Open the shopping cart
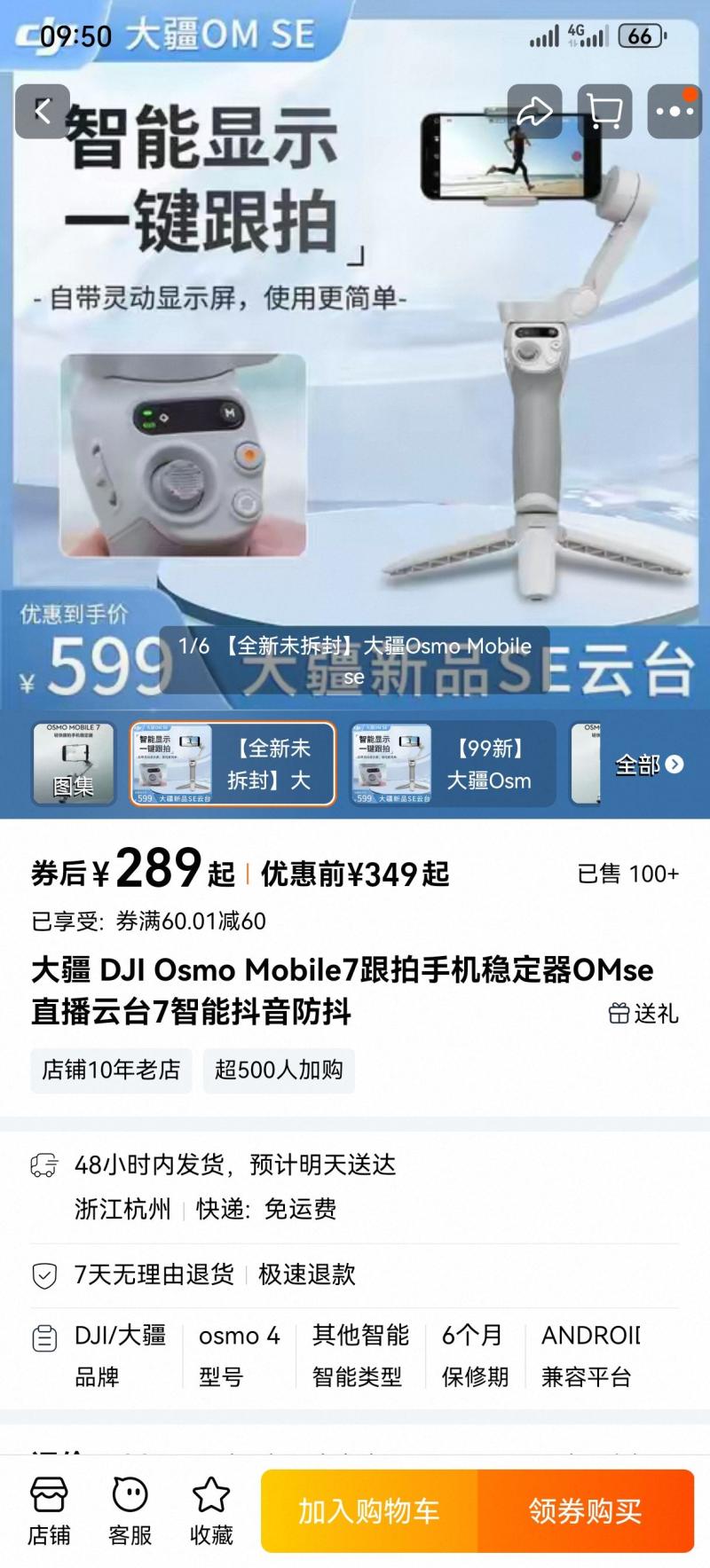Image resolution: width=710 pixels, height=1568 pixels. point(604,112)
